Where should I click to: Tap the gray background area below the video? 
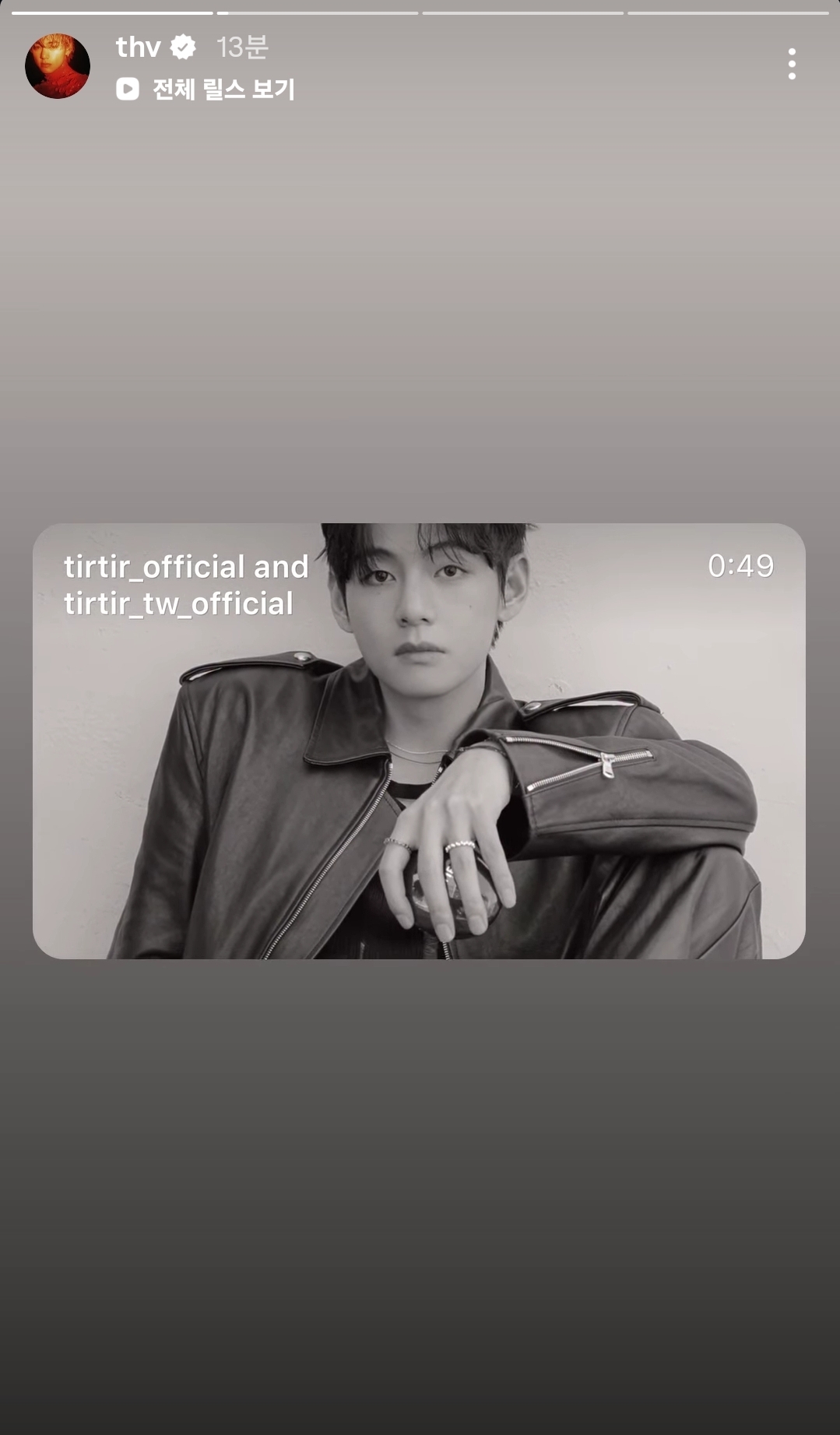420,1168
